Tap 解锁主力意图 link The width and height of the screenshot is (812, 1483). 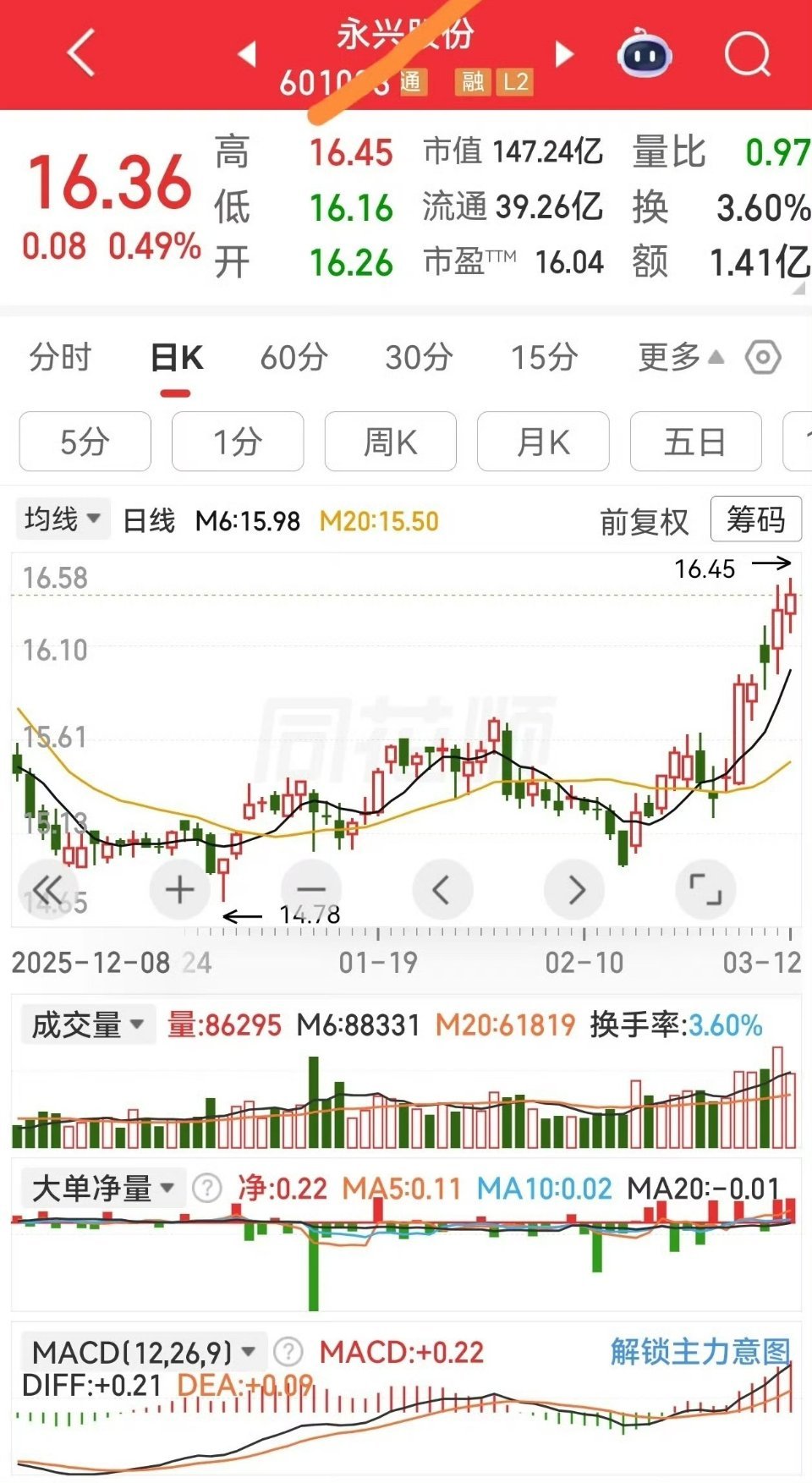pyautogui.click(x=700, y=1351)
